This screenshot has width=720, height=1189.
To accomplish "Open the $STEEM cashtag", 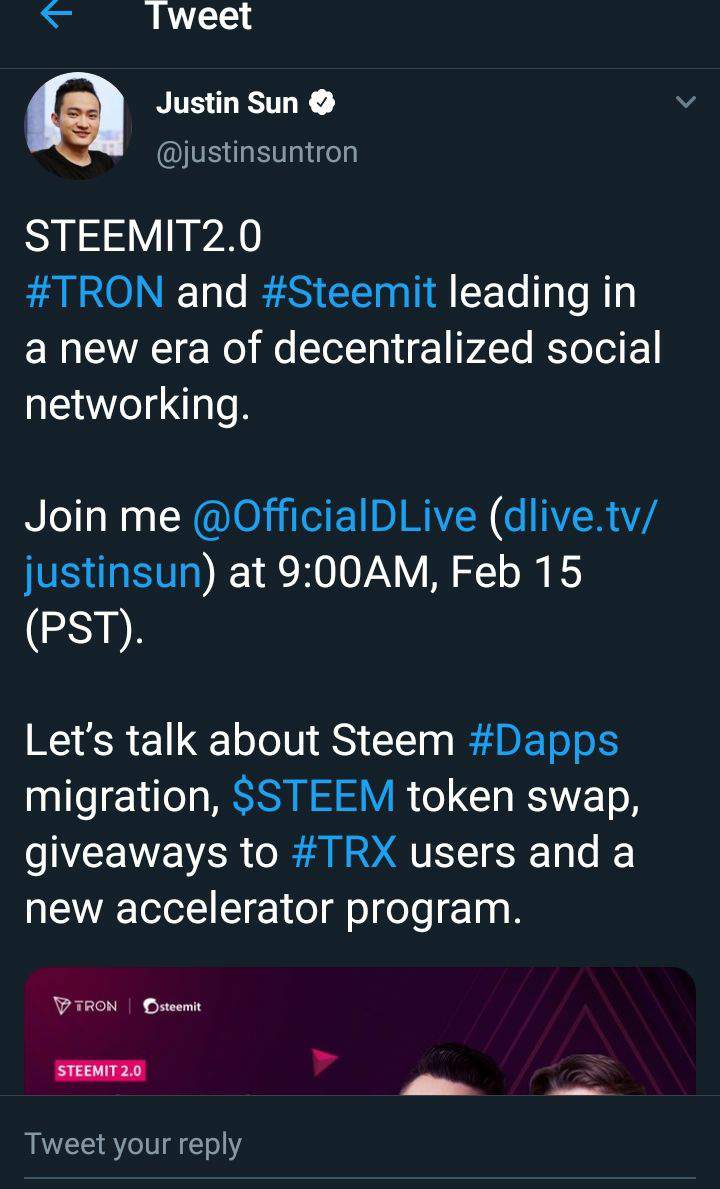I will [313, 796].
